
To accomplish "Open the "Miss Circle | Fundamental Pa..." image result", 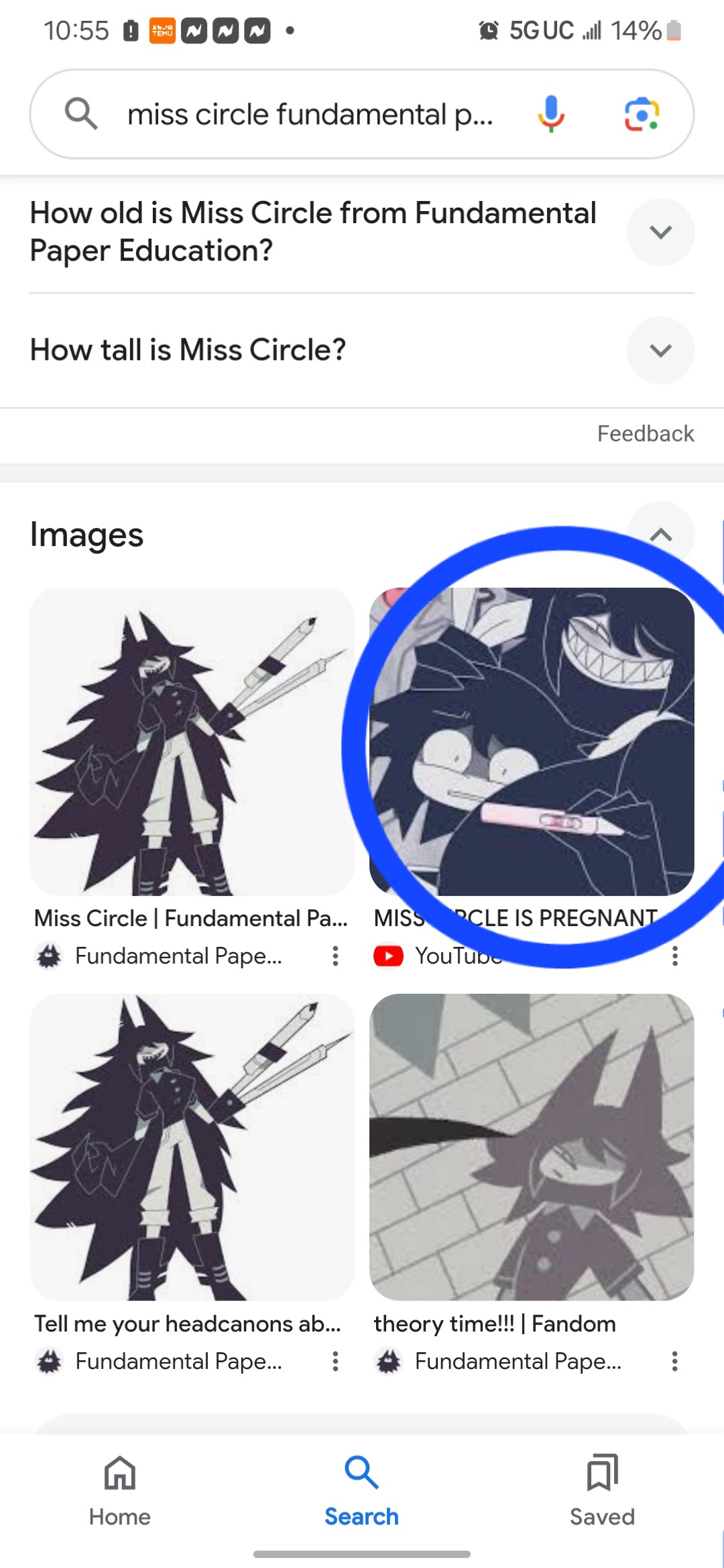I will 192,741.
